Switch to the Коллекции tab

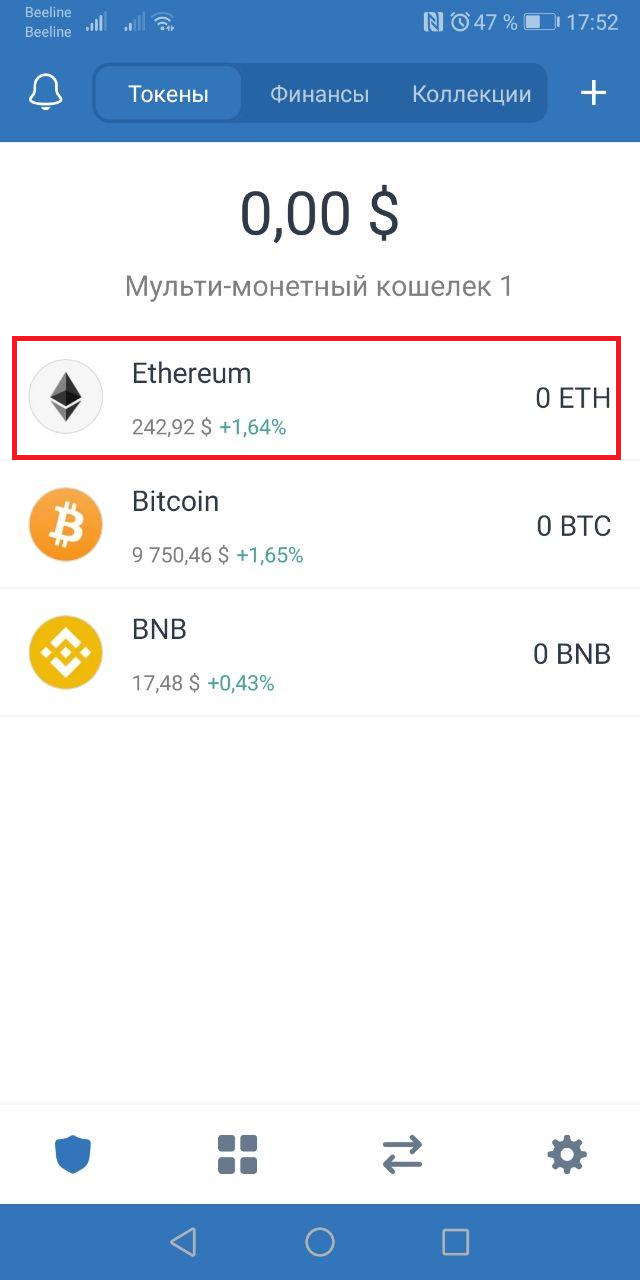click(x=471, y=94)
